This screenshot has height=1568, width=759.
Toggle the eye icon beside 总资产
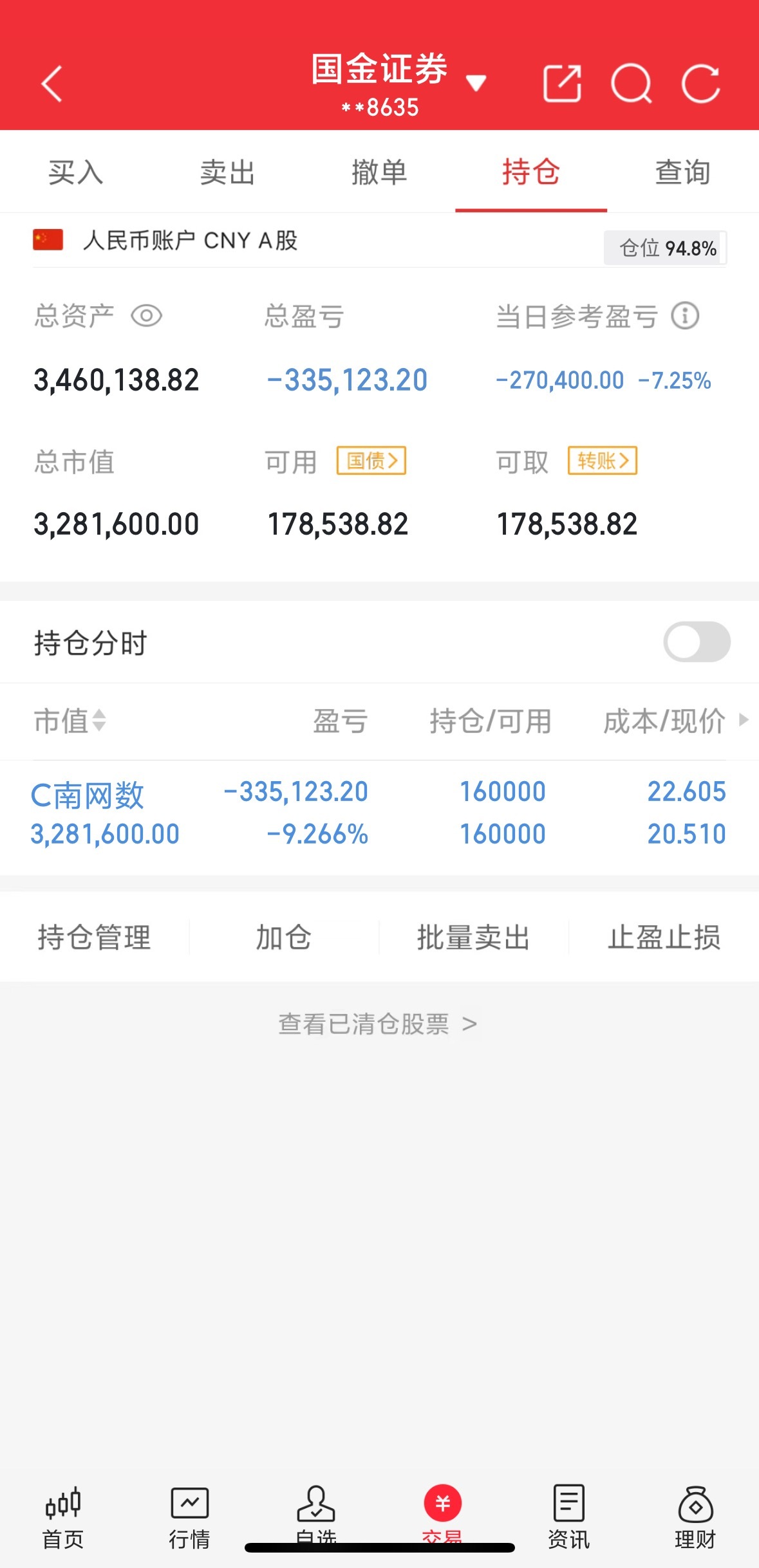coord(147,316)
